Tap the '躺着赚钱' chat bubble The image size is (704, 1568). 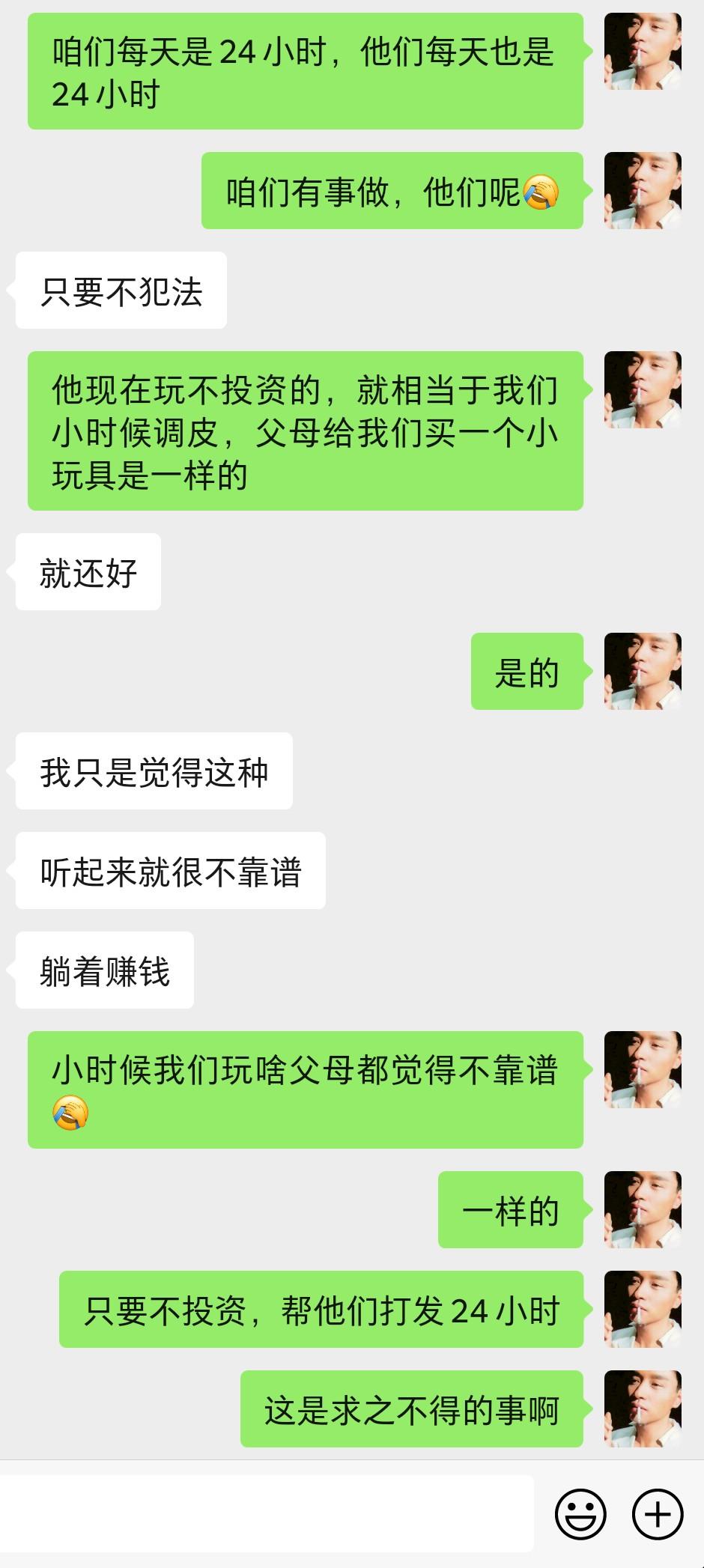point(103,970)
